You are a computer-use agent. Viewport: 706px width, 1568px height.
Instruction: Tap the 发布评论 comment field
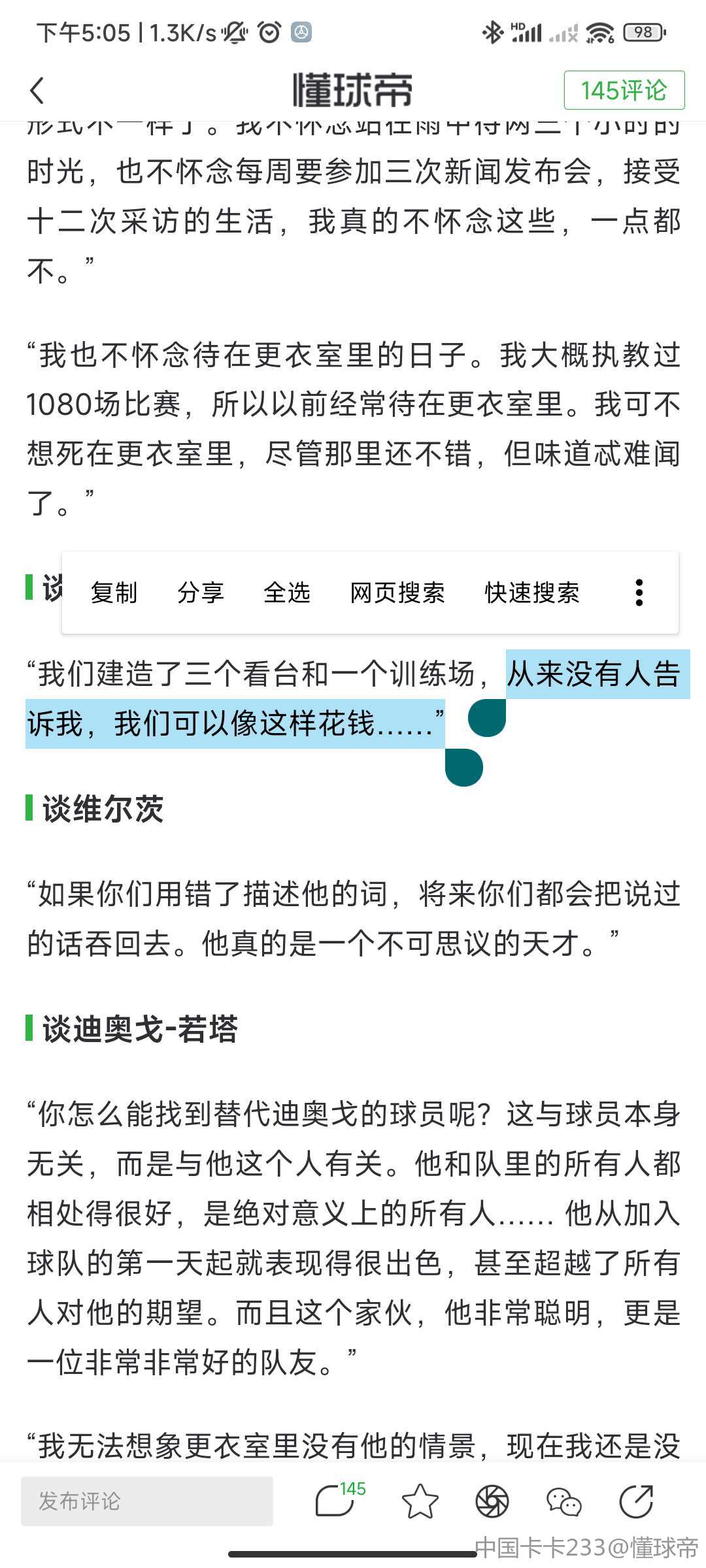point(146,1501)
